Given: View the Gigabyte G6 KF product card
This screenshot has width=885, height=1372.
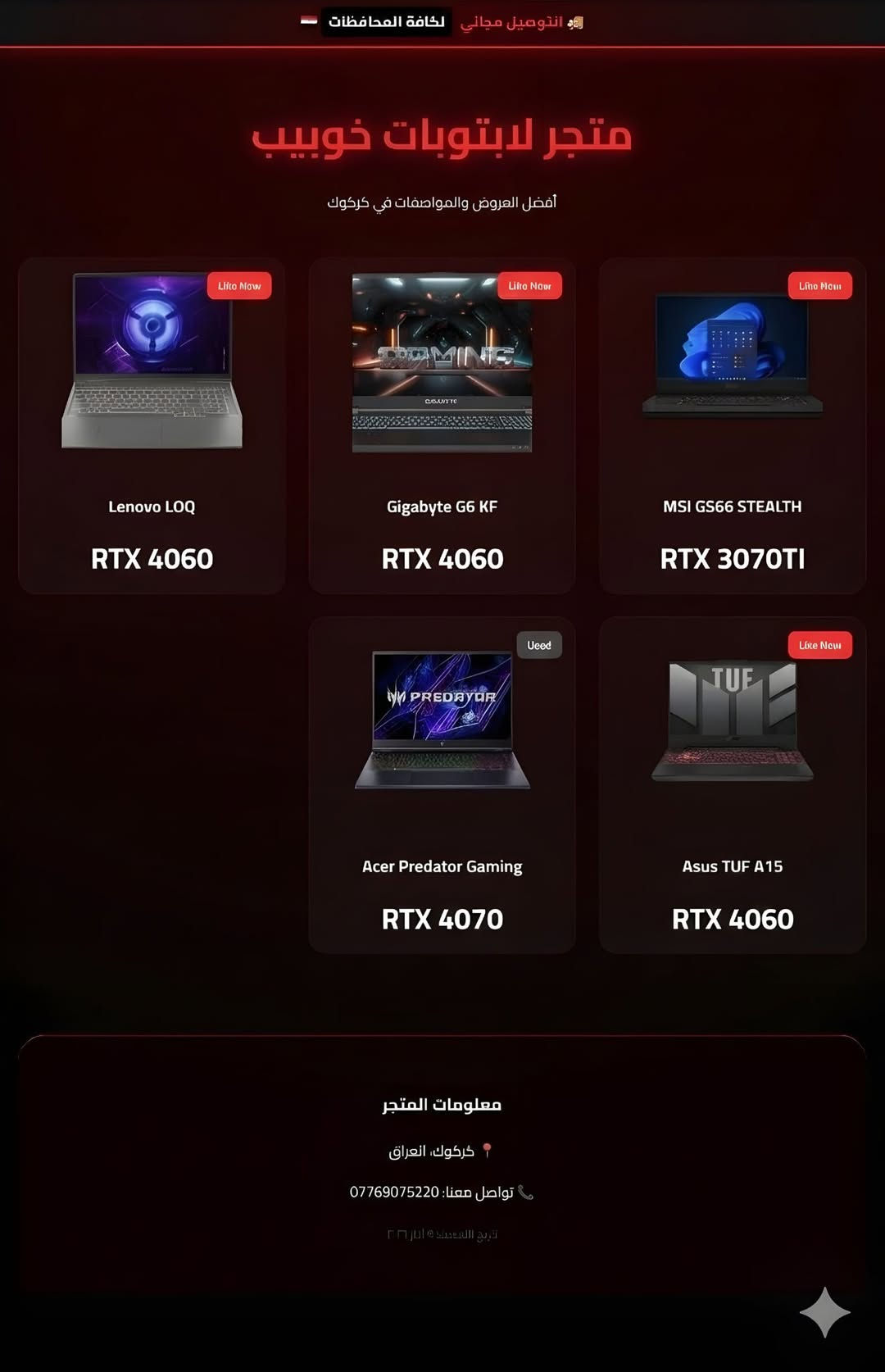Looking at the screenshot, I should [x=442, y=426].
